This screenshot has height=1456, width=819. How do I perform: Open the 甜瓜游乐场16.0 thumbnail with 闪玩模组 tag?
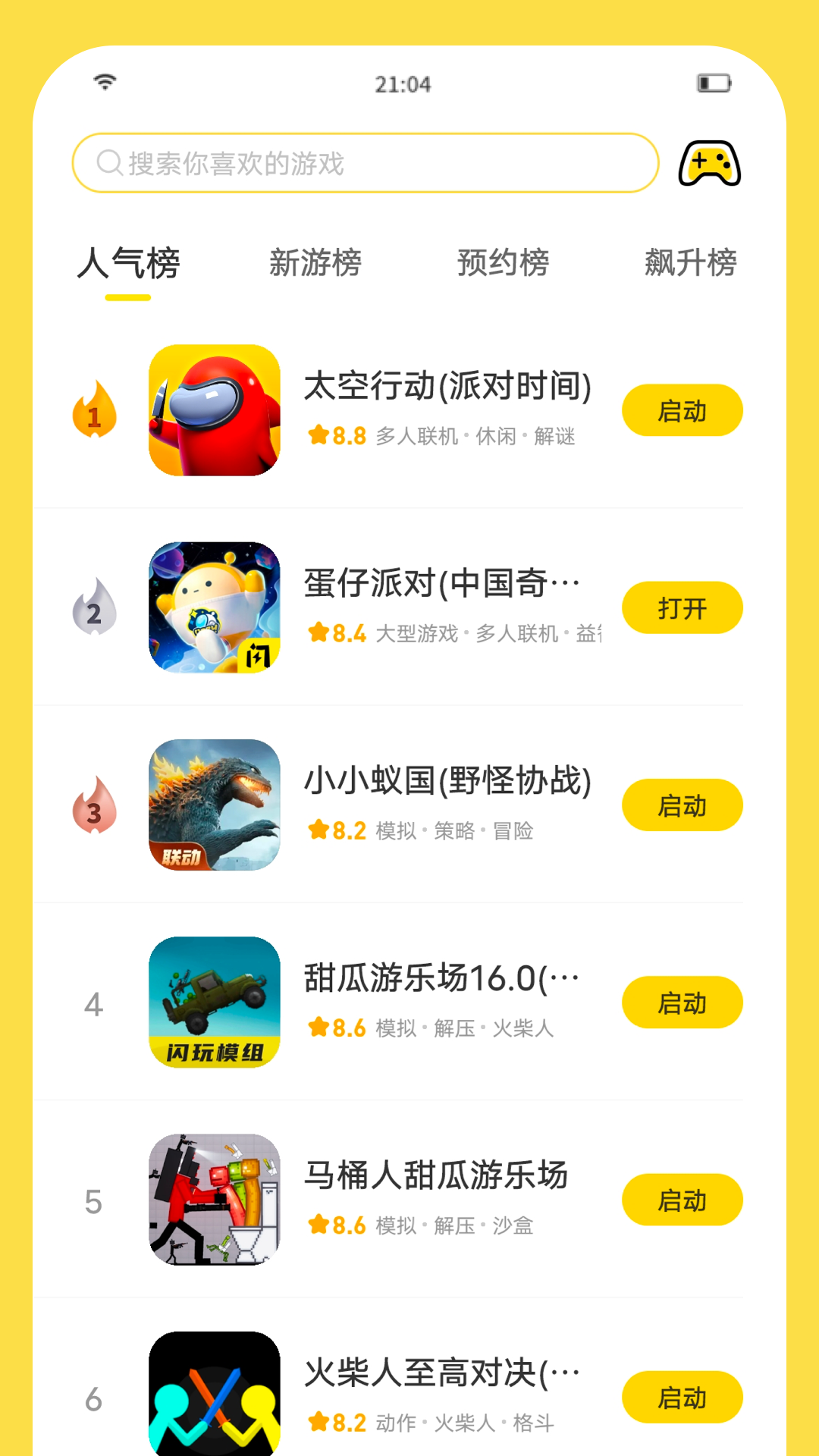pyautogui.click(x=215, y=1003)
